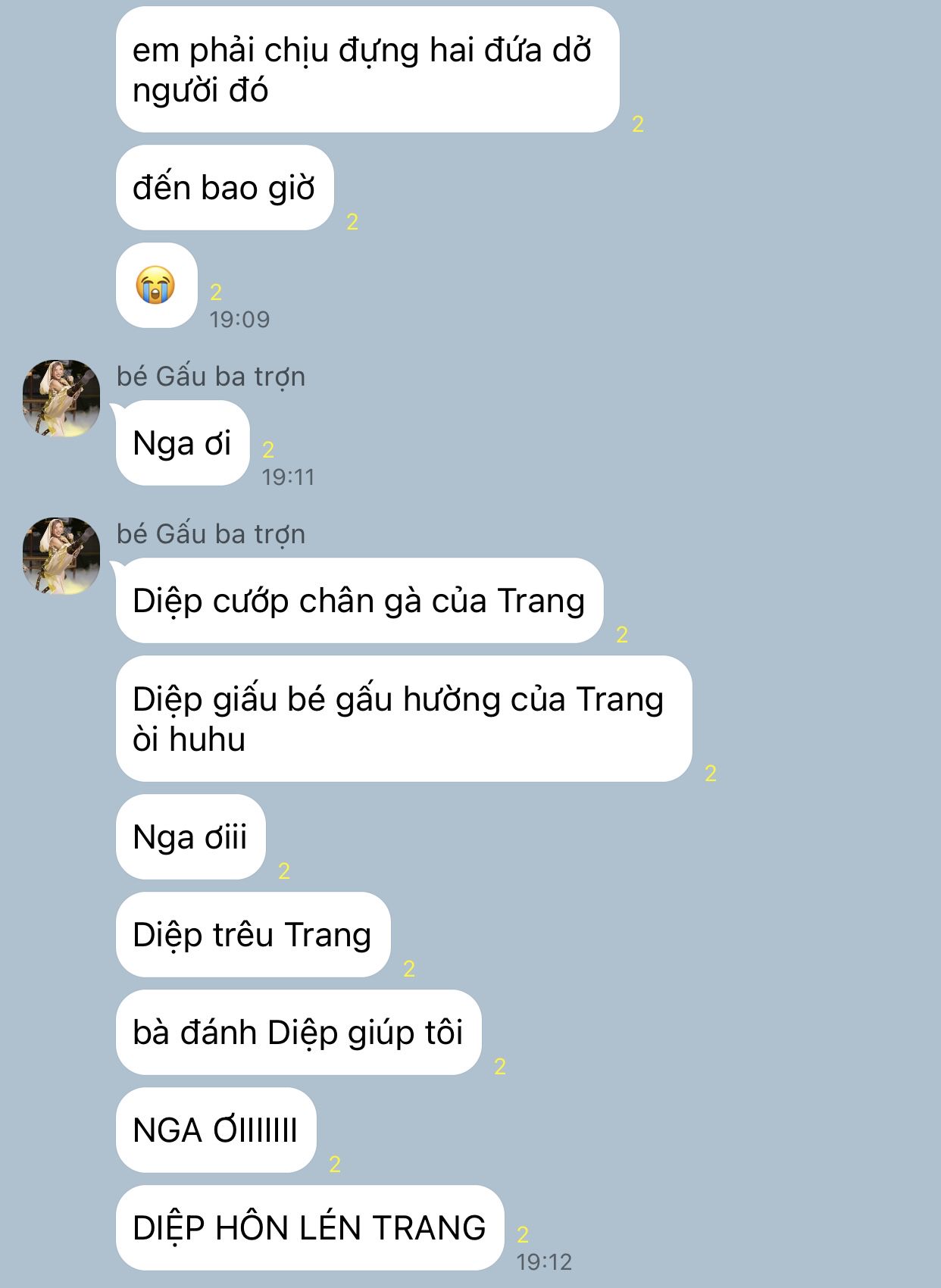Open sender's avatar beside the "Nga ơi" message

tap(61, 399)
